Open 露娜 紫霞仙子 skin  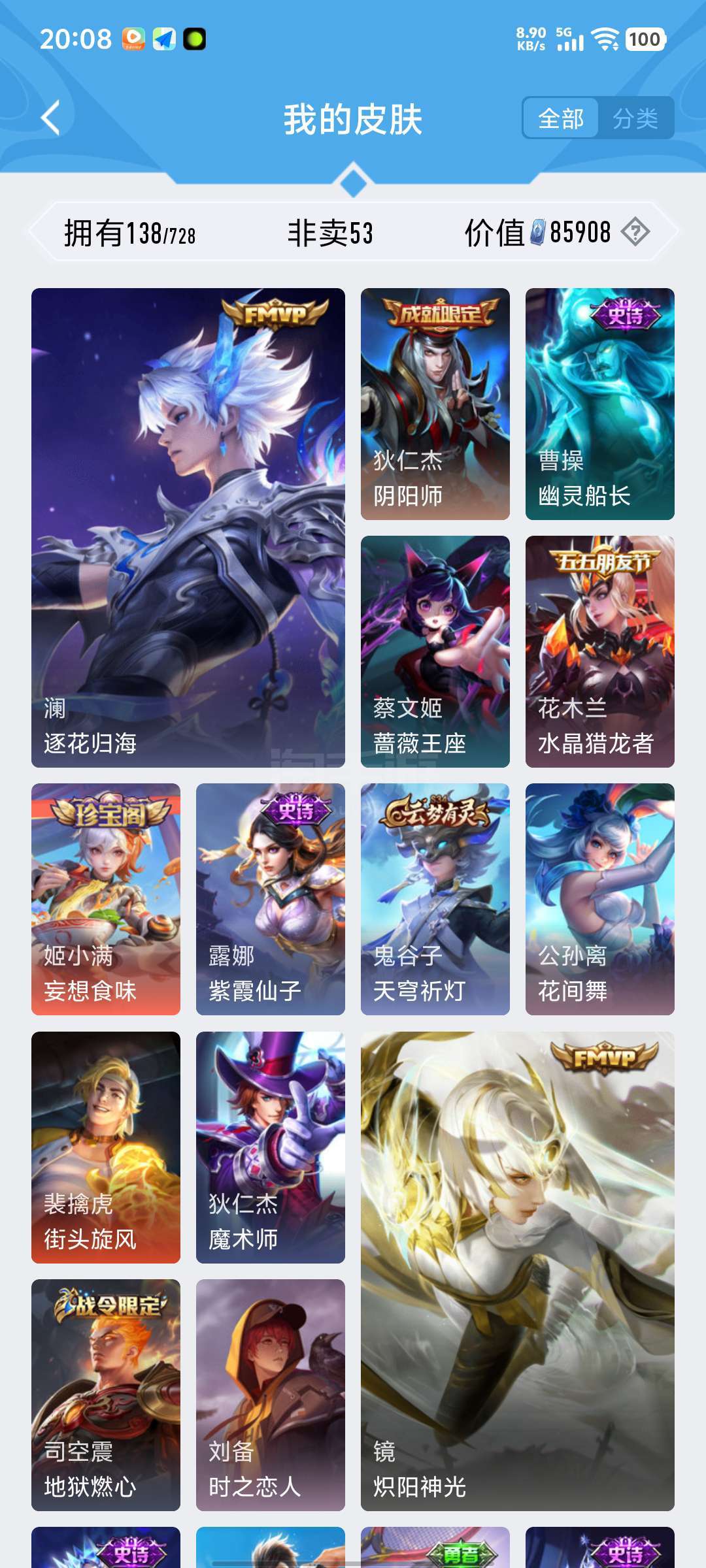[x=270, y=899]
